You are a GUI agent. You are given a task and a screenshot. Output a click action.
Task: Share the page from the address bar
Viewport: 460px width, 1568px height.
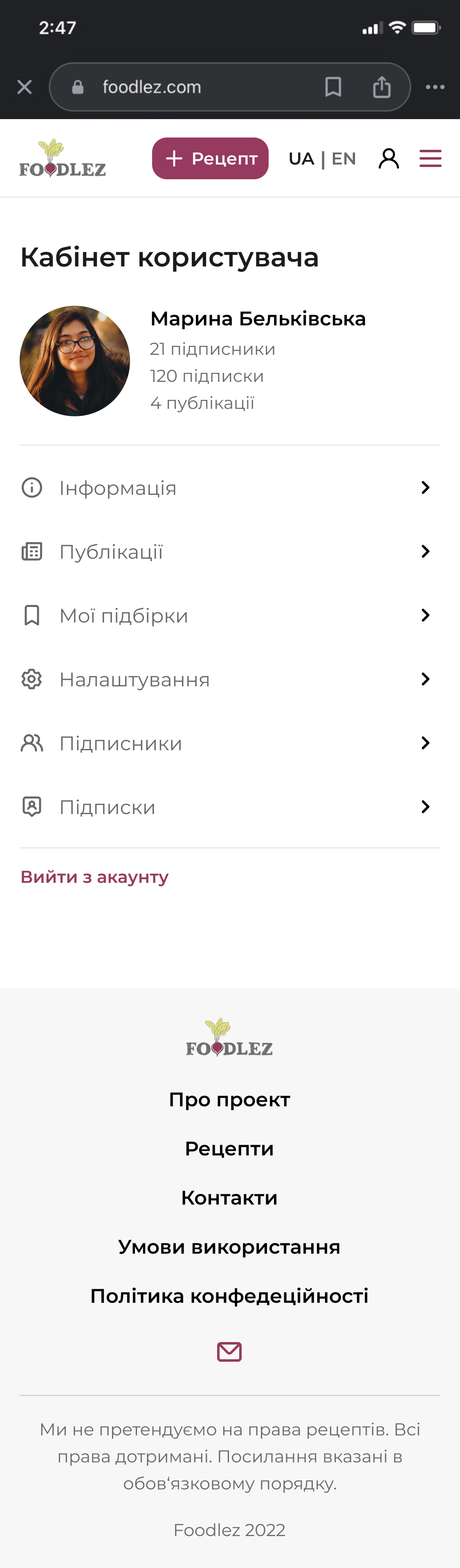click(381, 87)
